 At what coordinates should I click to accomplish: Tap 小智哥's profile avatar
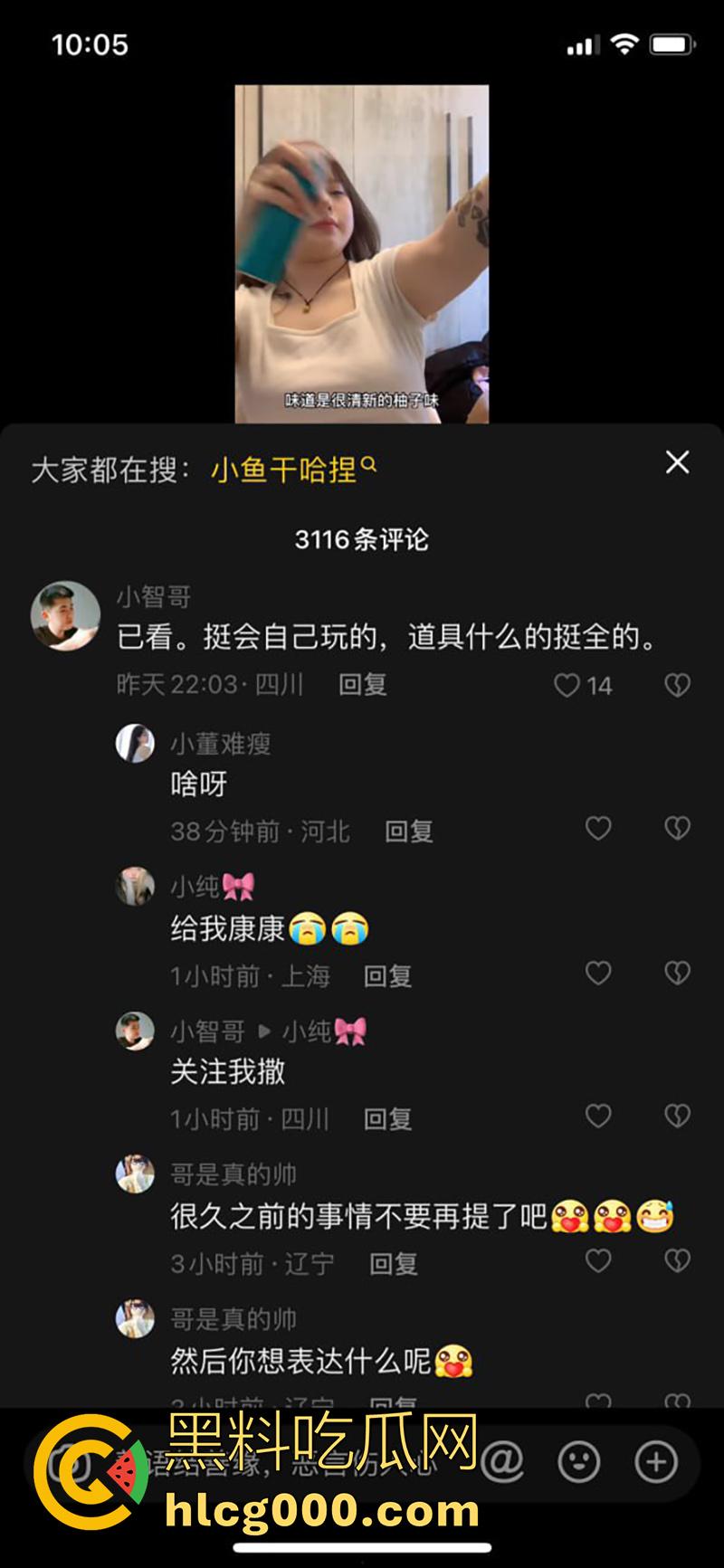click(x=65, y=613)
